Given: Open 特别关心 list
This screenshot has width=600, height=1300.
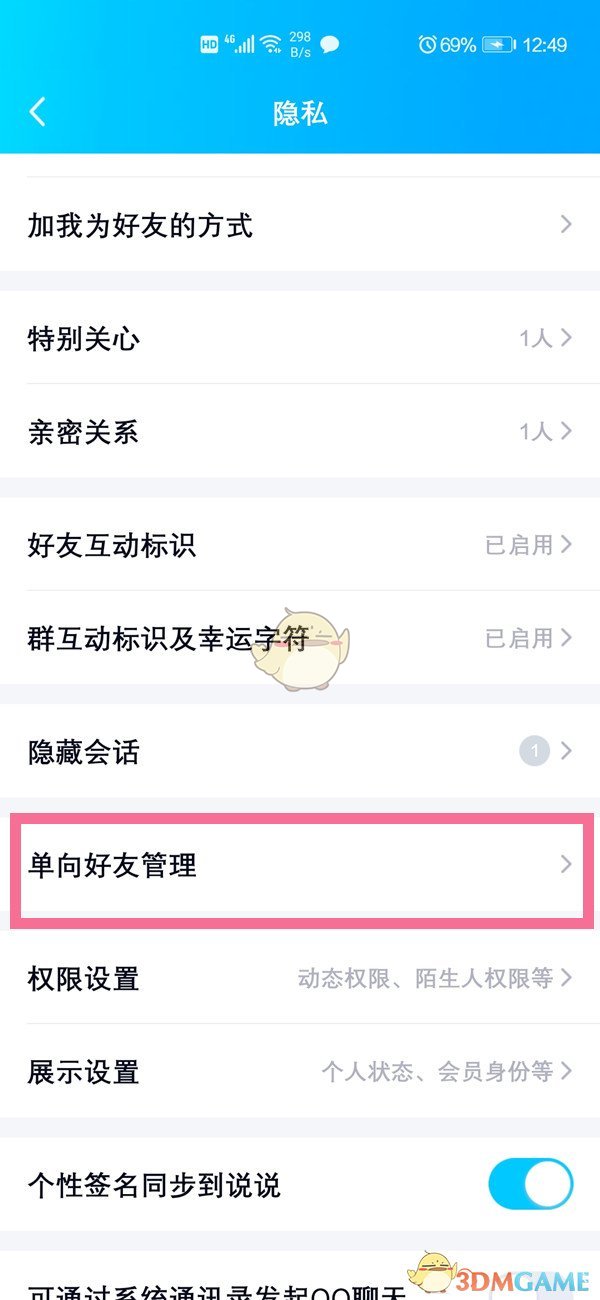Looking at the screenshot, I should tap(300, 338).
